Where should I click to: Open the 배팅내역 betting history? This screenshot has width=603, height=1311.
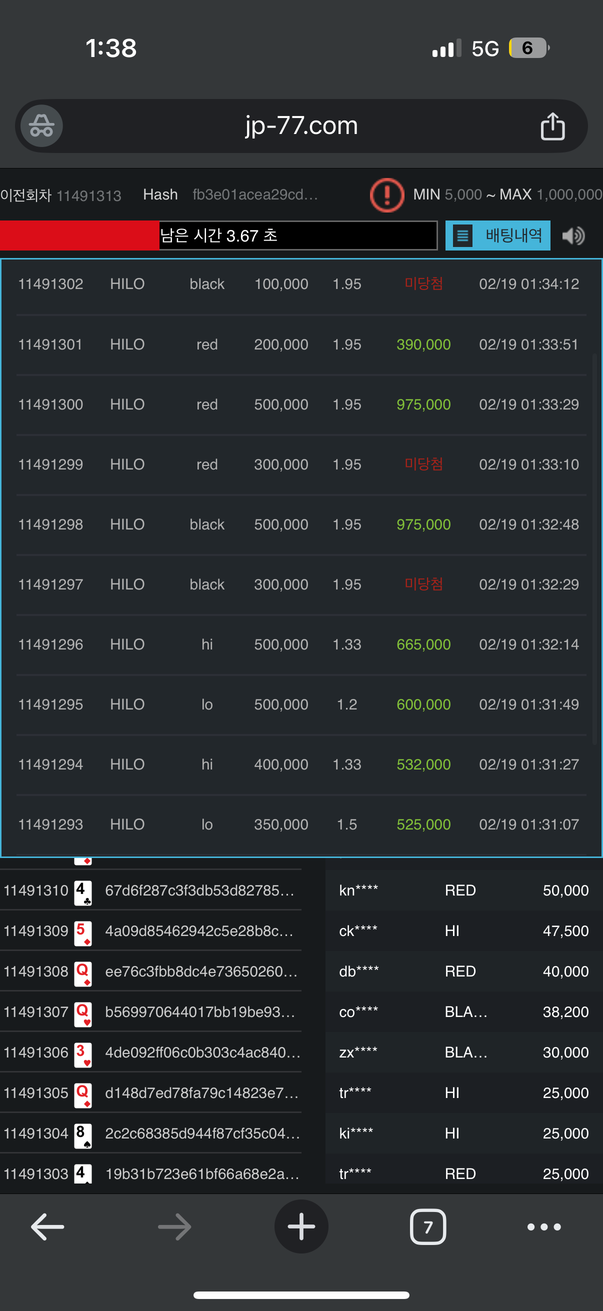(498, 236)
